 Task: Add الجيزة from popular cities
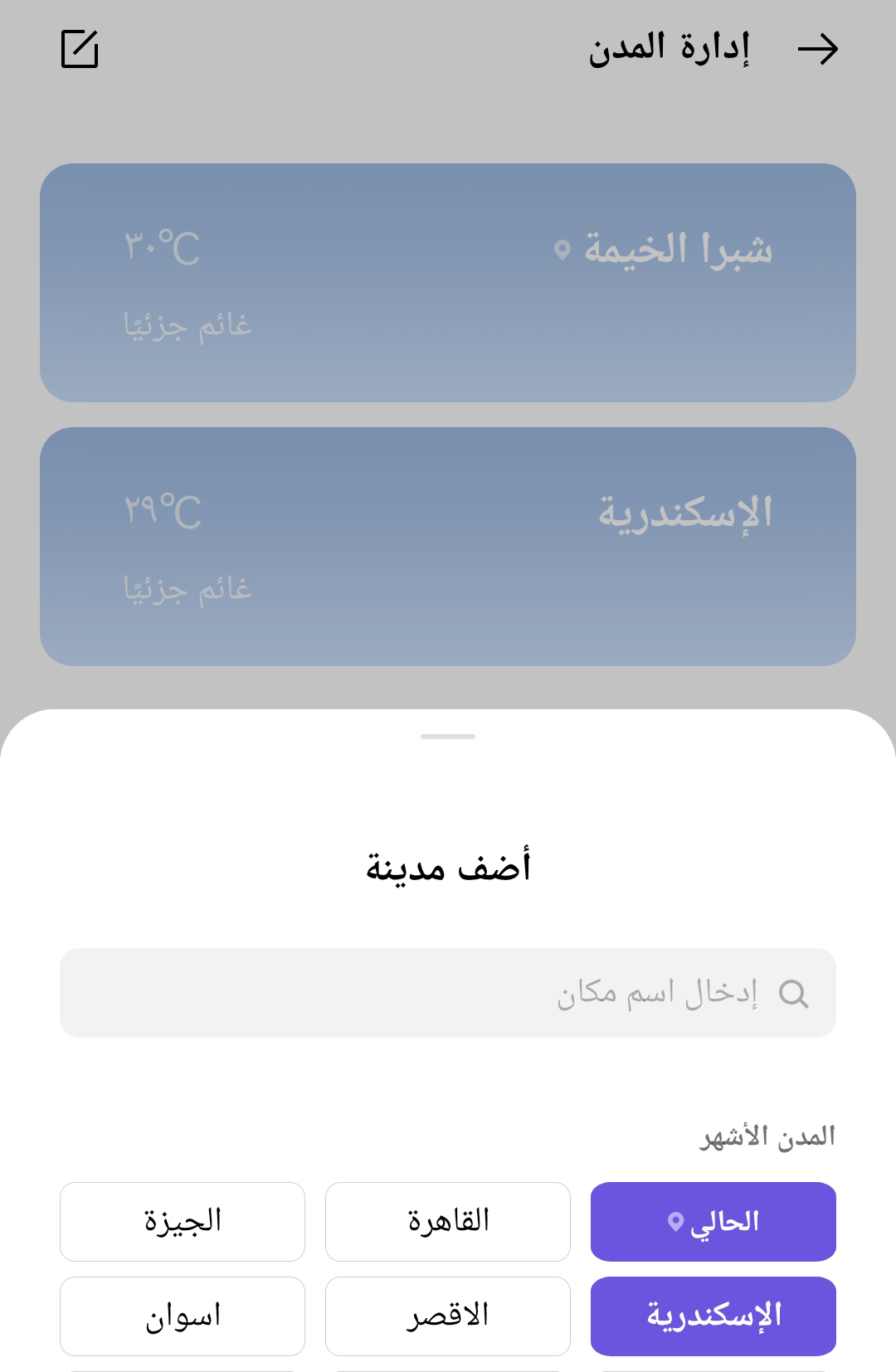click(182, 1222)
